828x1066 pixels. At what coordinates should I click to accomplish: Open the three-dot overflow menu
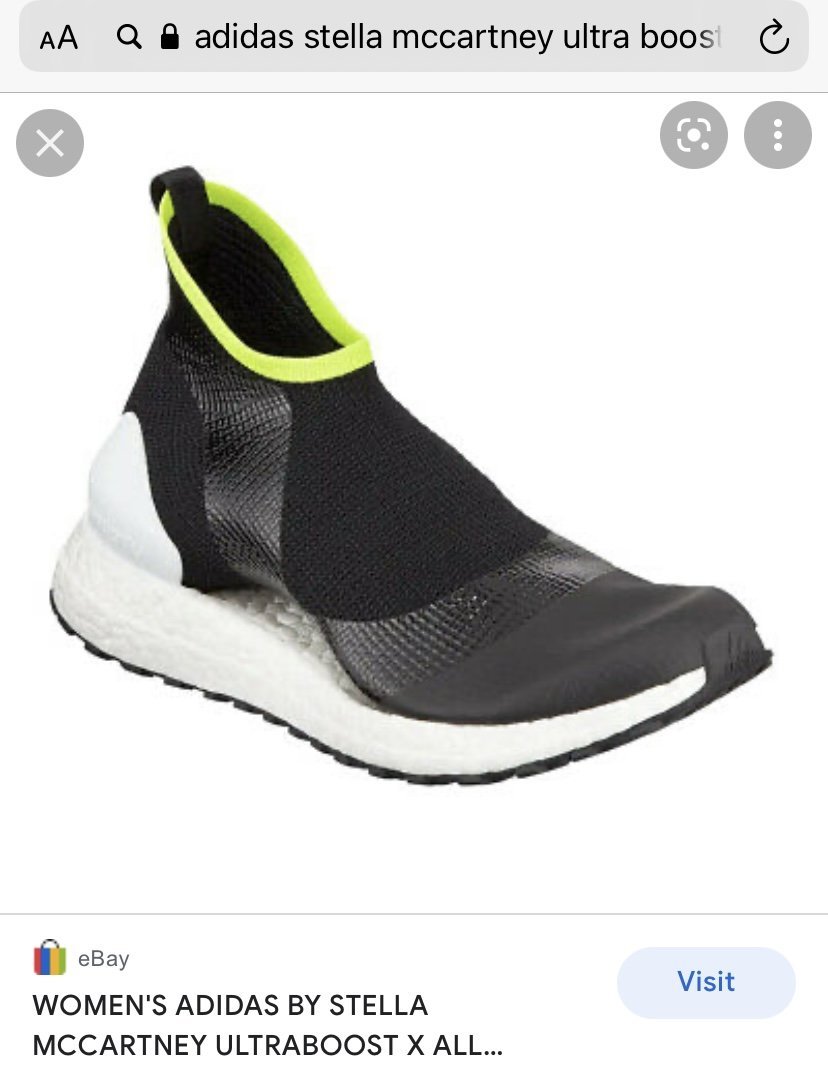(x=777, y=134)
